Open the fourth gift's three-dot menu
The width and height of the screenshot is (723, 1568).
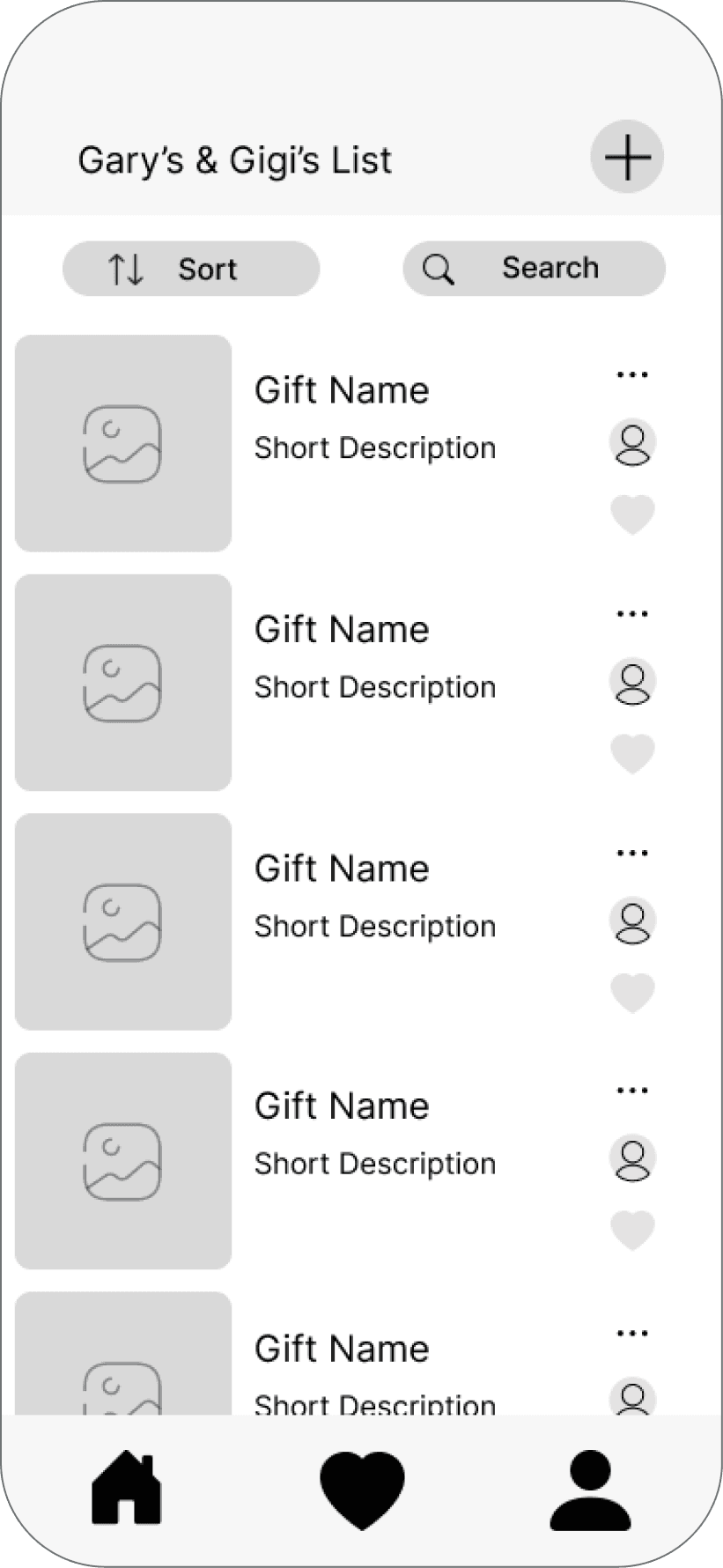click(x=632, y=1091)
